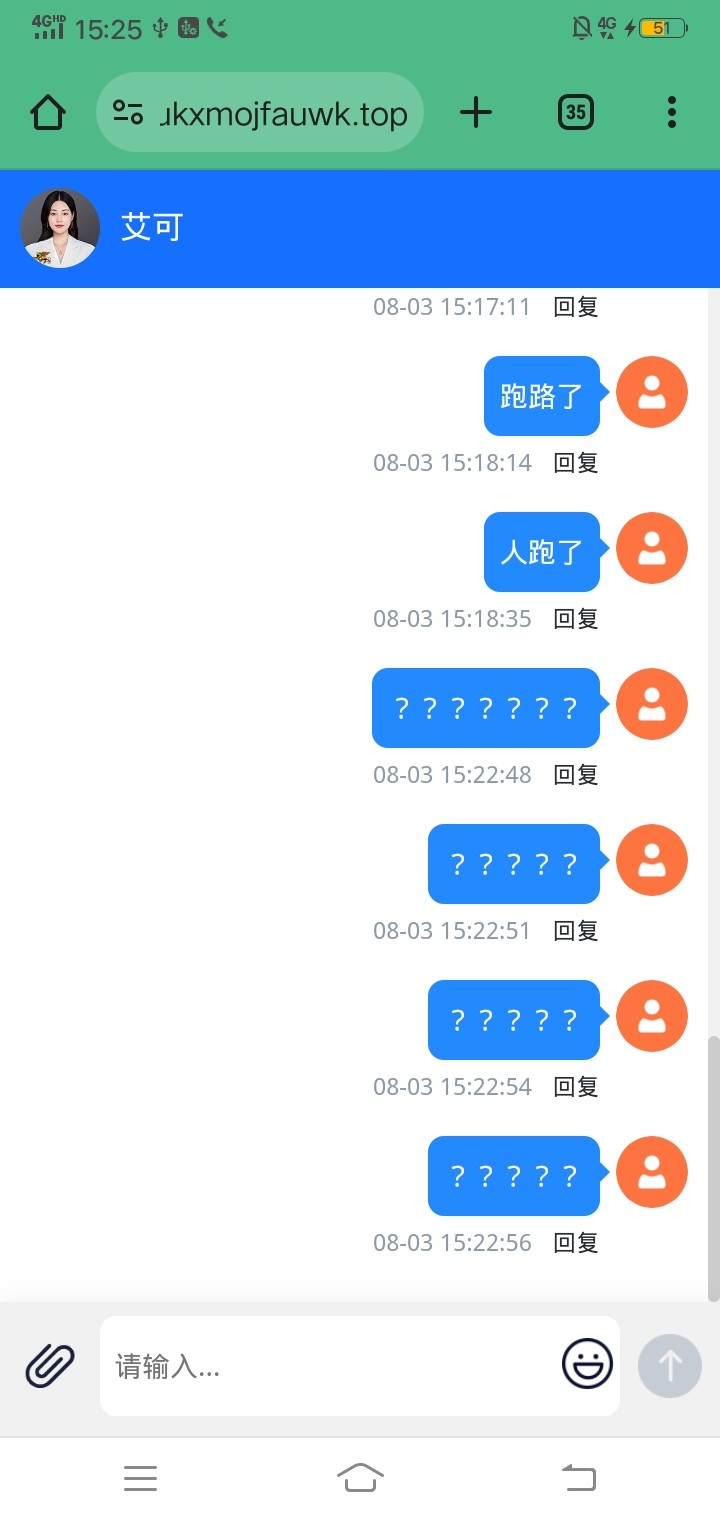720x1520 pixels.
Task: Open the browser three-dot overflow menu
Action: pos(670,112)
